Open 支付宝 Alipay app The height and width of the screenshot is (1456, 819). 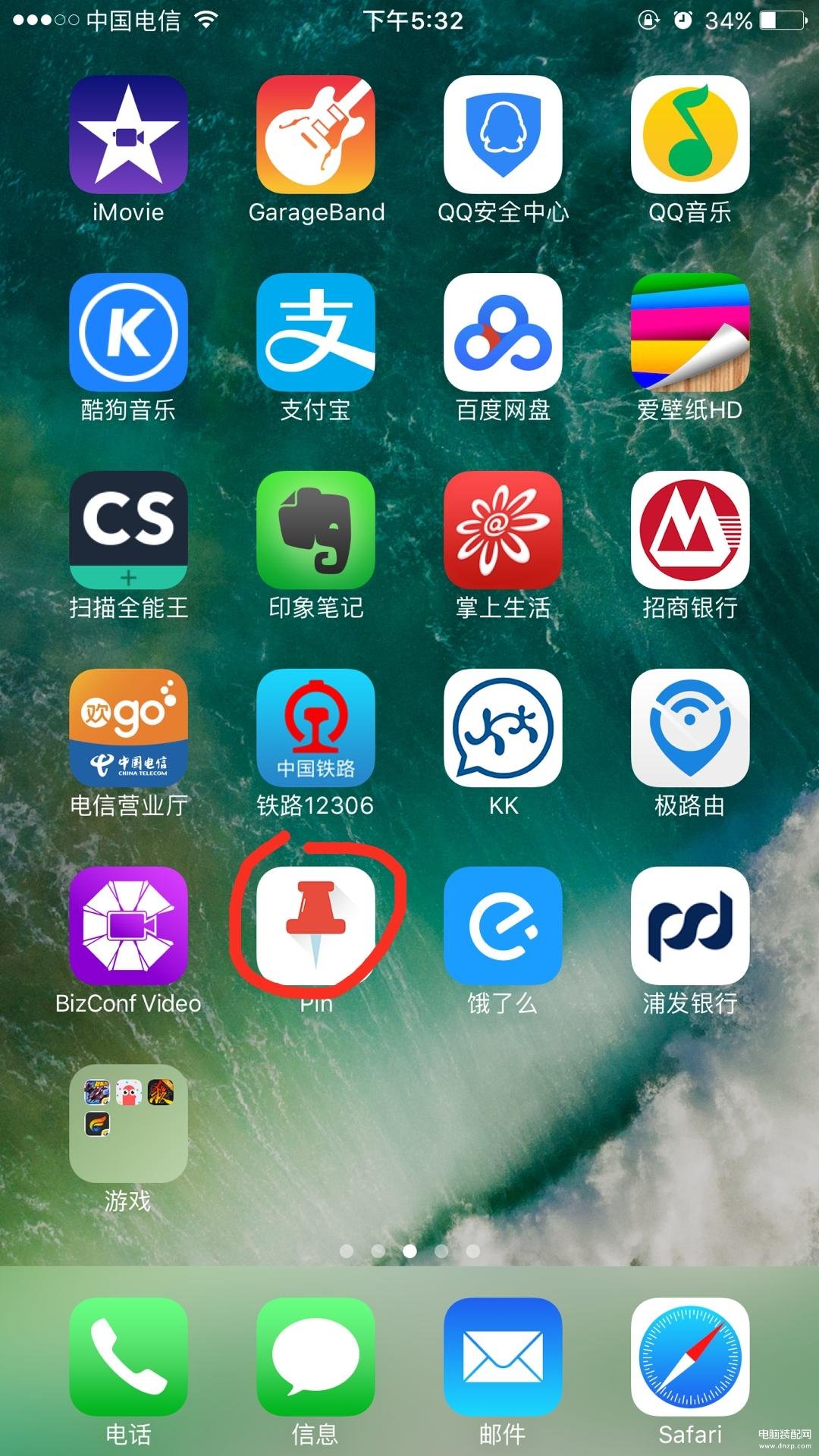click(x=315, y=333)
